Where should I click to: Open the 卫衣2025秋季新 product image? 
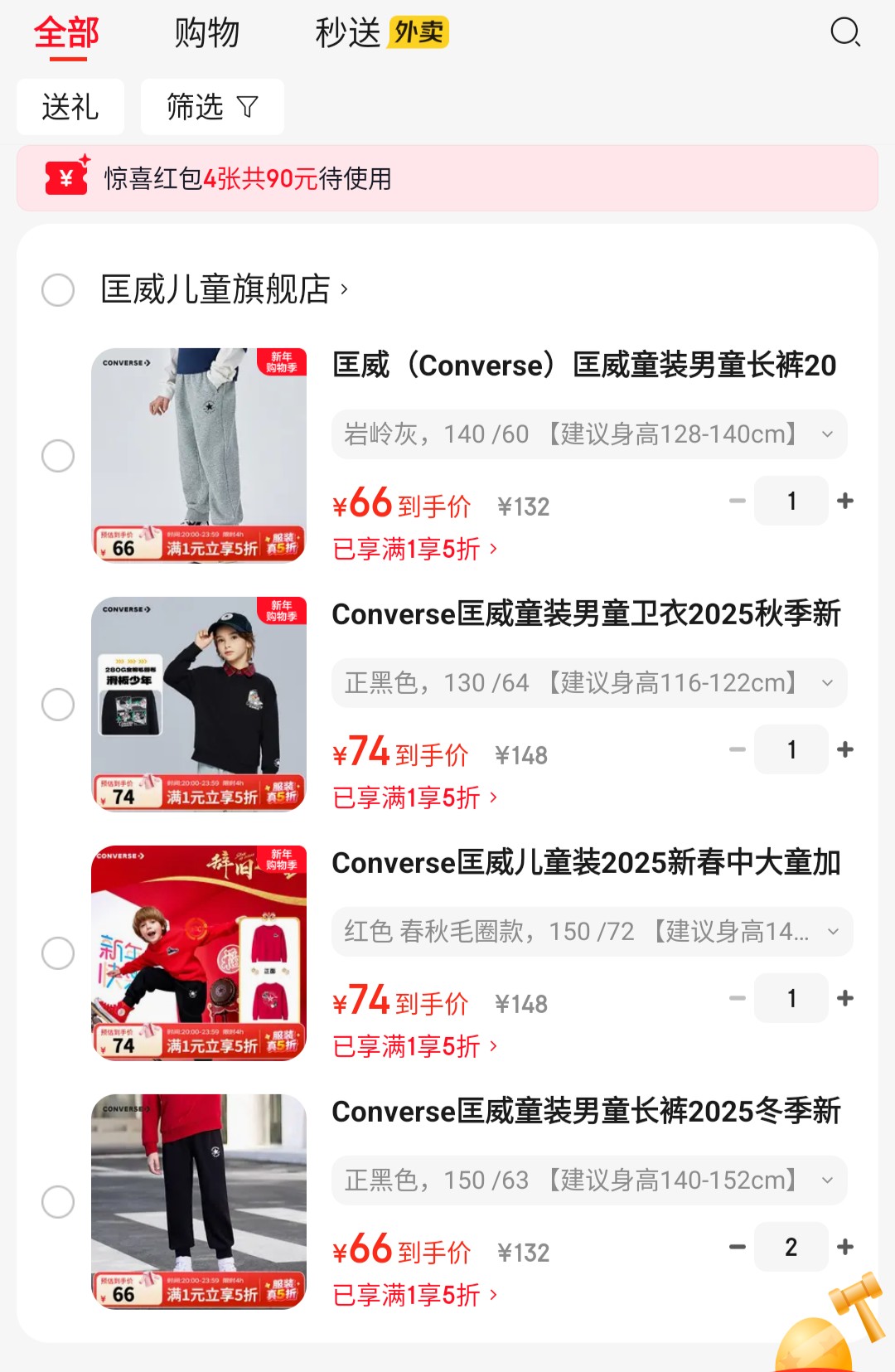pyautogui.click(x=199, y=704)
